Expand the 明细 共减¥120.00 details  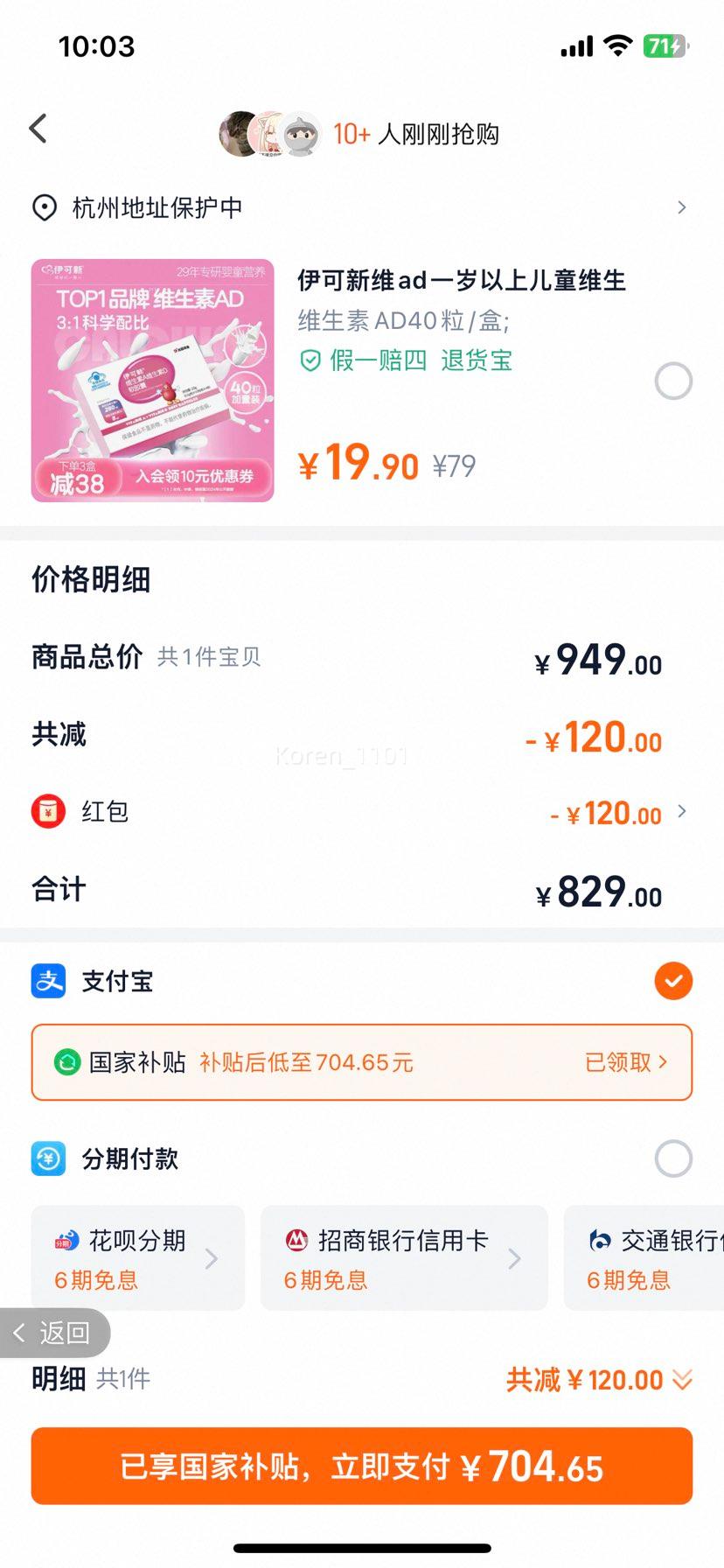point(678,1378)
